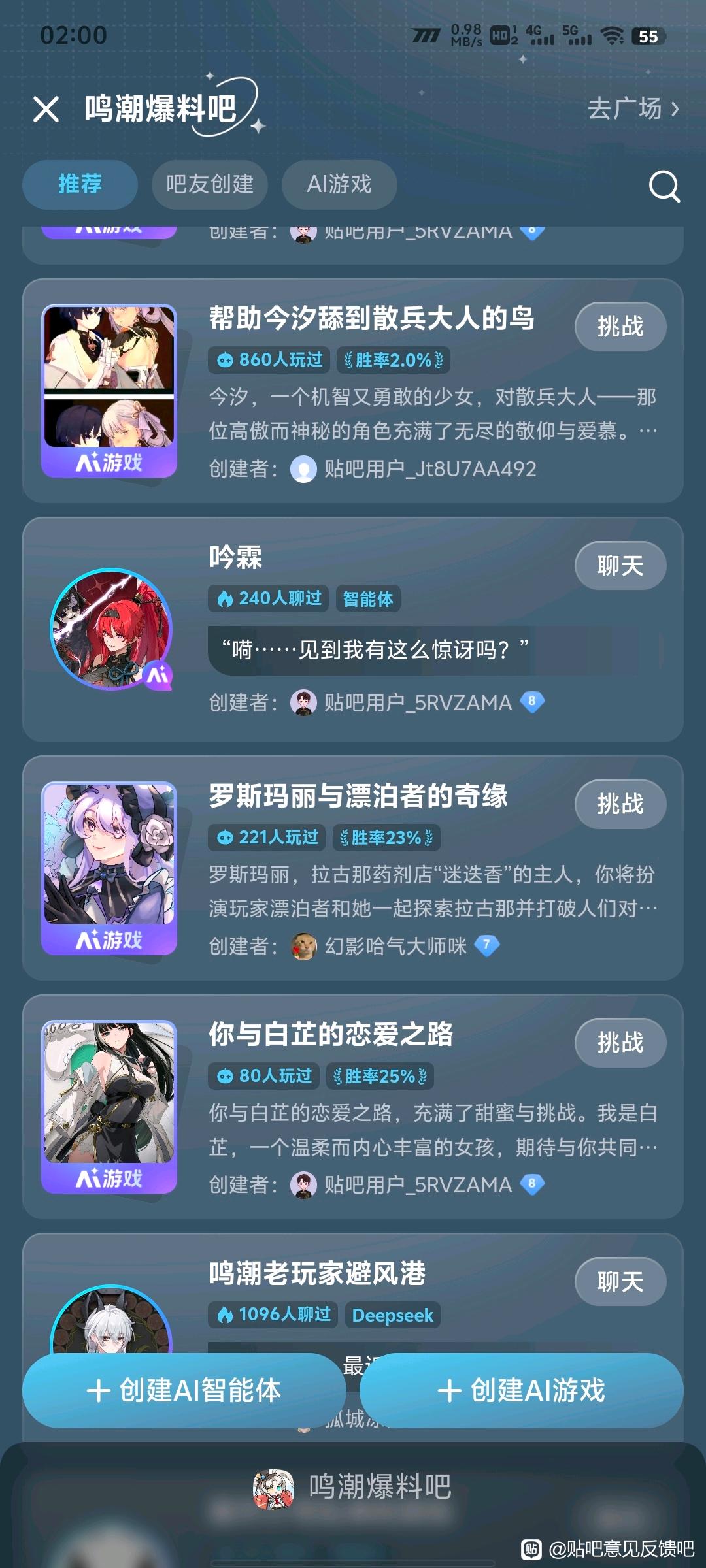Close the 鸣潮爆料吧 page
The width and height of the screenshot is (706, 1568).
coord(46,109)
